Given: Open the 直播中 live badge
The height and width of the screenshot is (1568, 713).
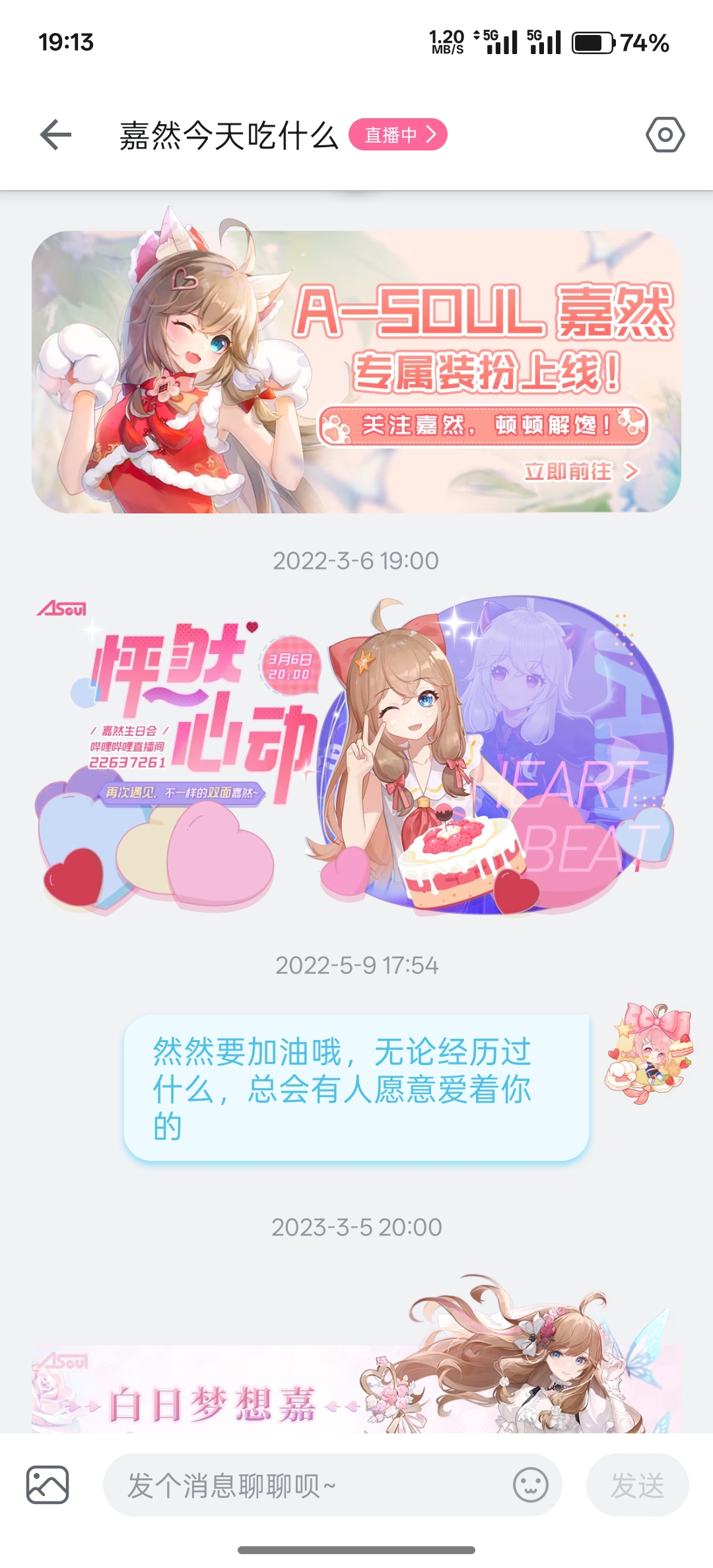Looking at the screenshot, I should (398, 135).
